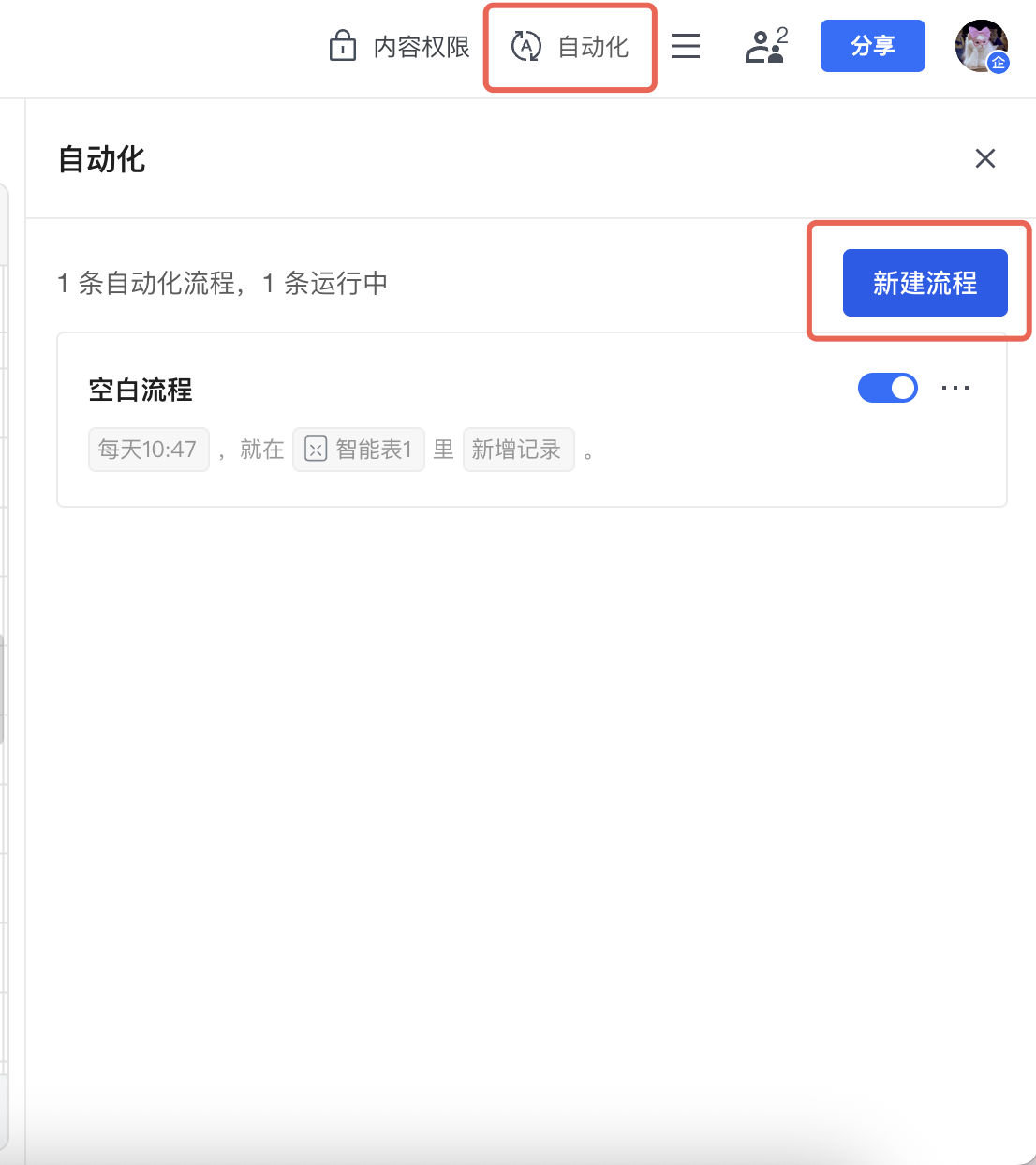Disable the 空白流程 toggle
Viewport: 1036px width, 1165px height.
[x=887, y=388]
